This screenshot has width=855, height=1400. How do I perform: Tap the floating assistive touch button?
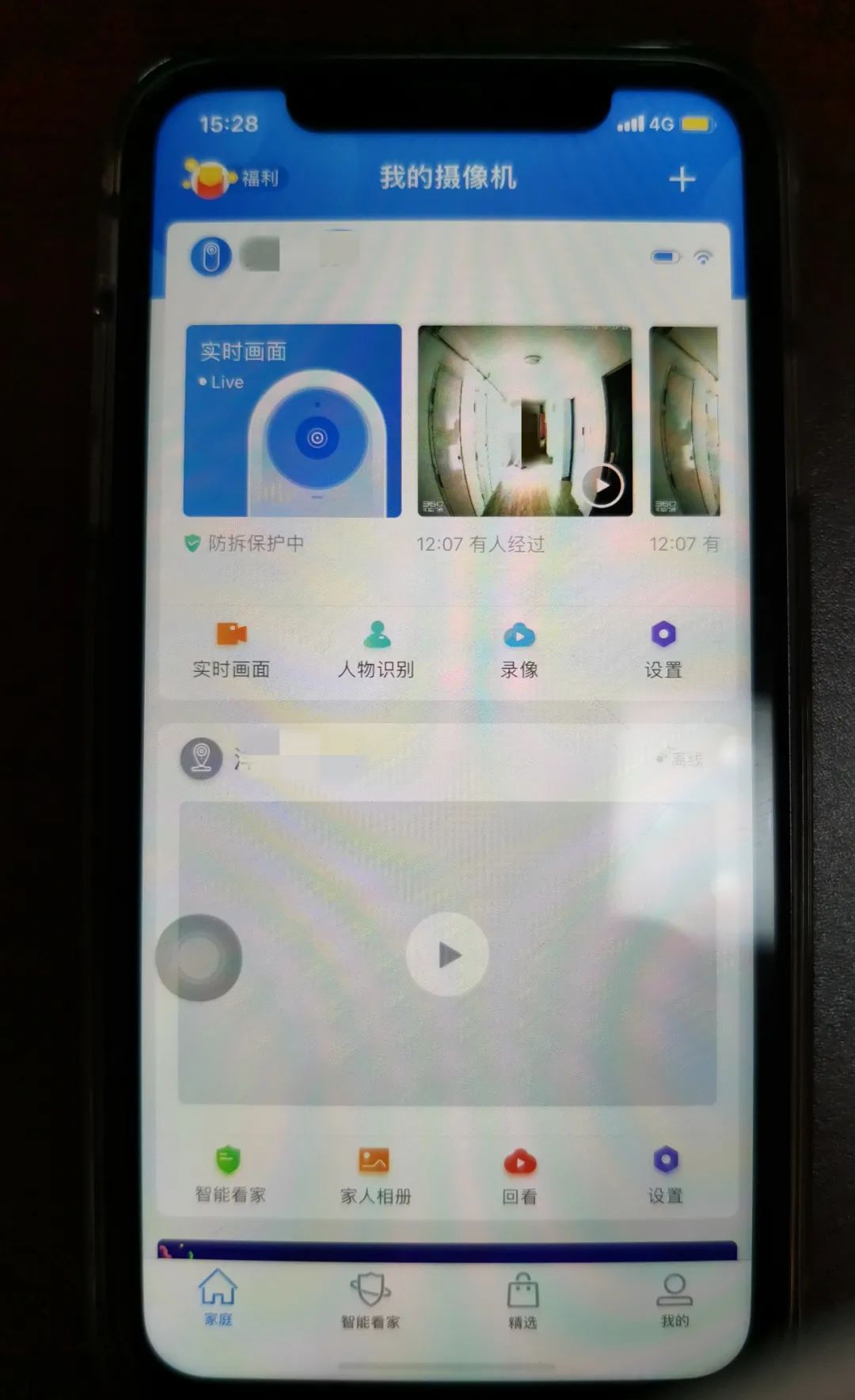[x=199, y=958]
